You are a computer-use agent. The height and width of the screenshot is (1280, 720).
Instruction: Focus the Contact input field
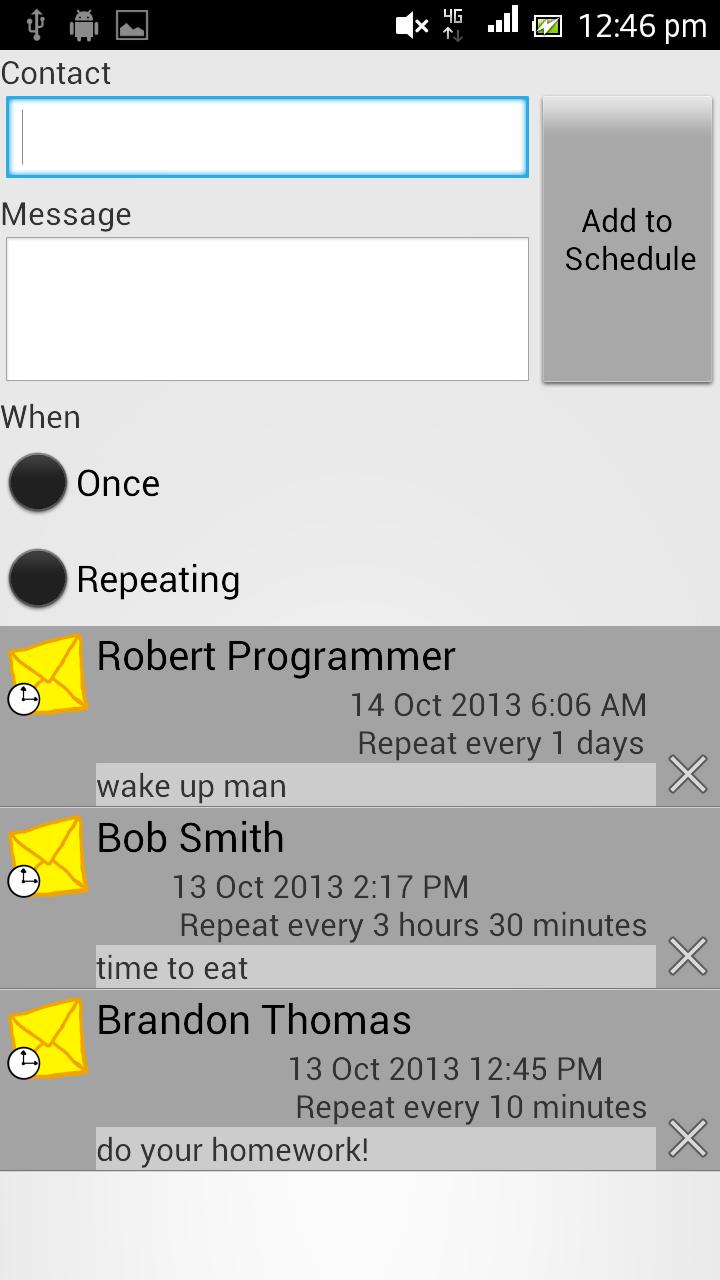point(267,137)
